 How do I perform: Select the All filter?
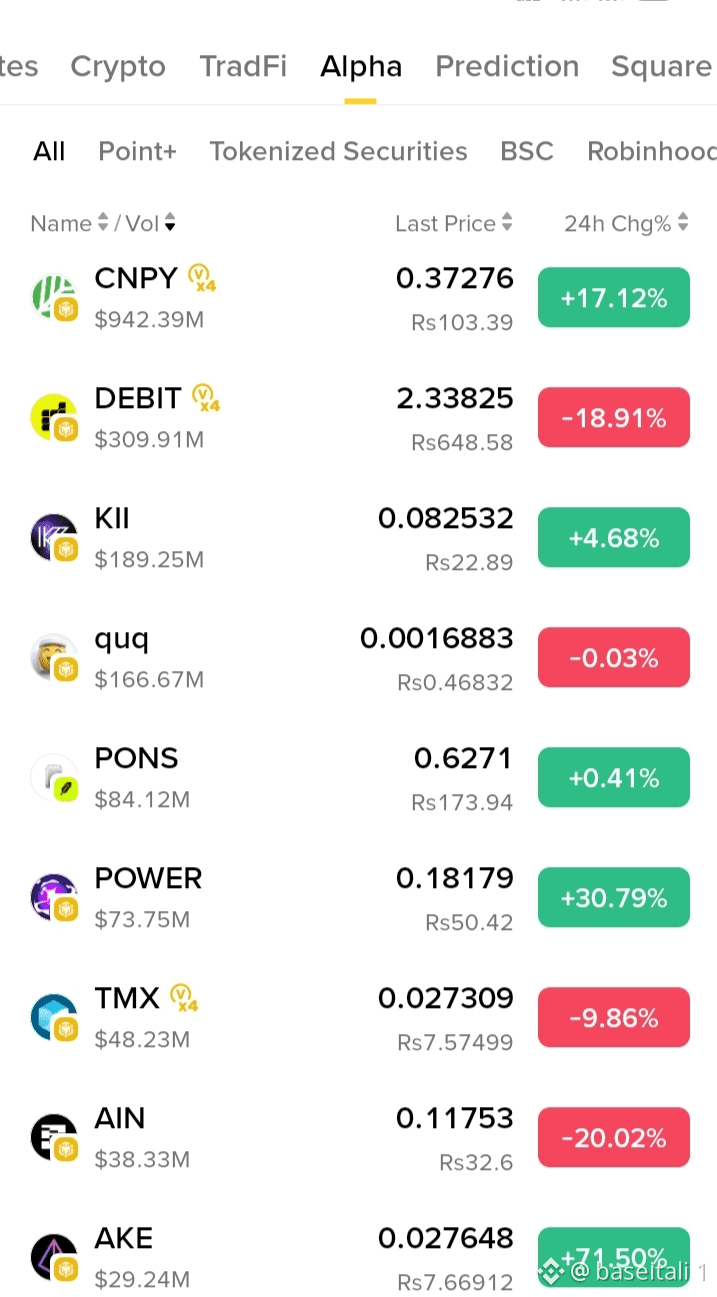point(49,151)
